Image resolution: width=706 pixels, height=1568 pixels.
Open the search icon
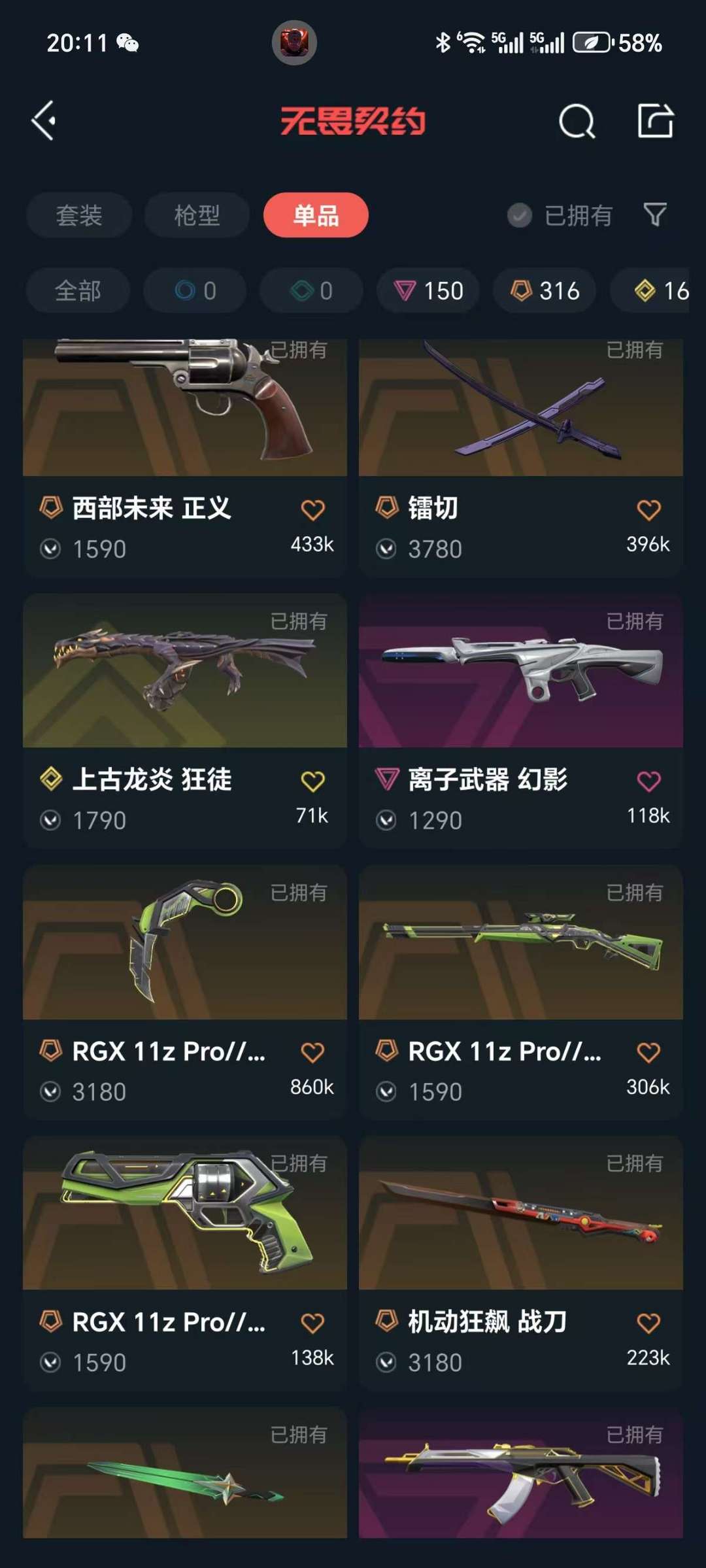tap(577, 121)
